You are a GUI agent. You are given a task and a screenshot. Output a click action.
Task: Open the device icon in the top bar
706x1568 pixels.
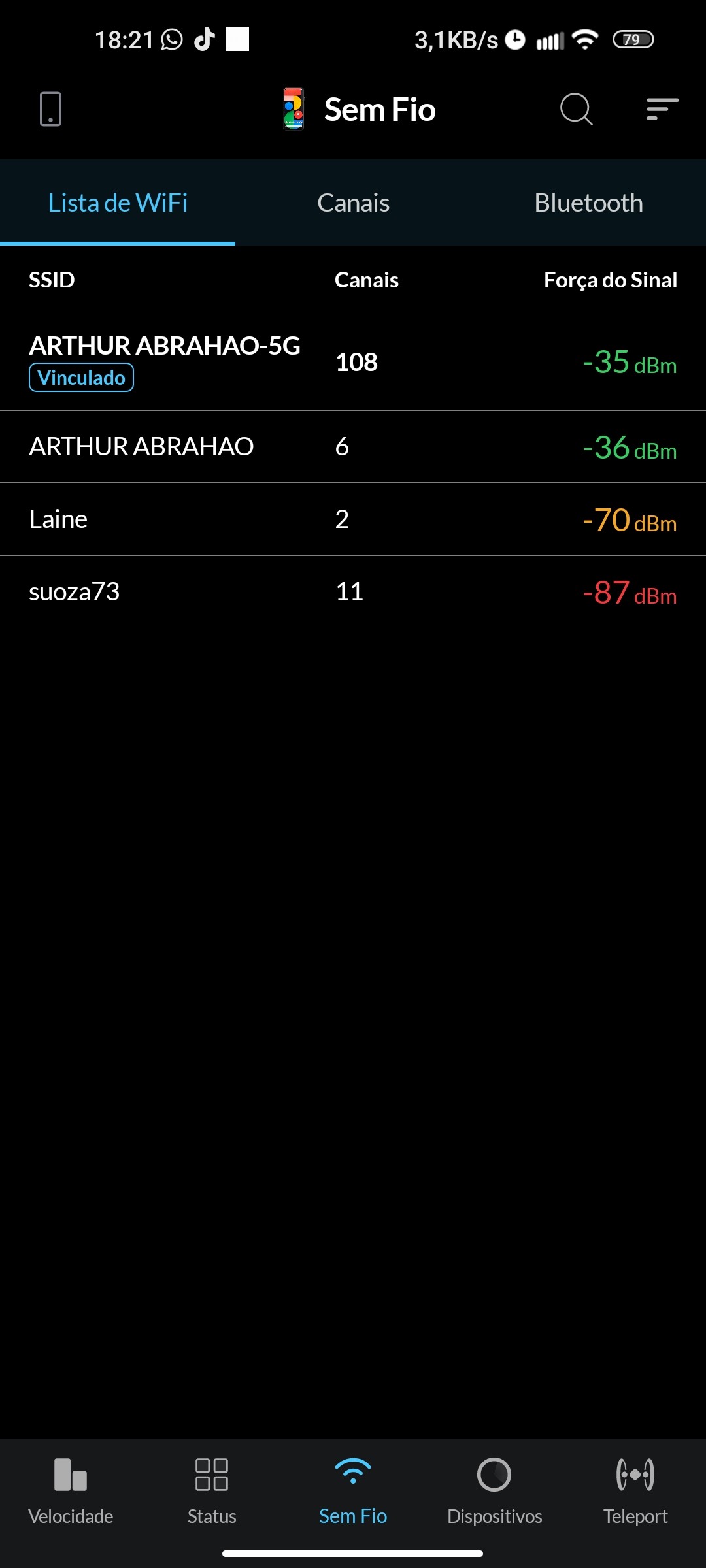50,109
